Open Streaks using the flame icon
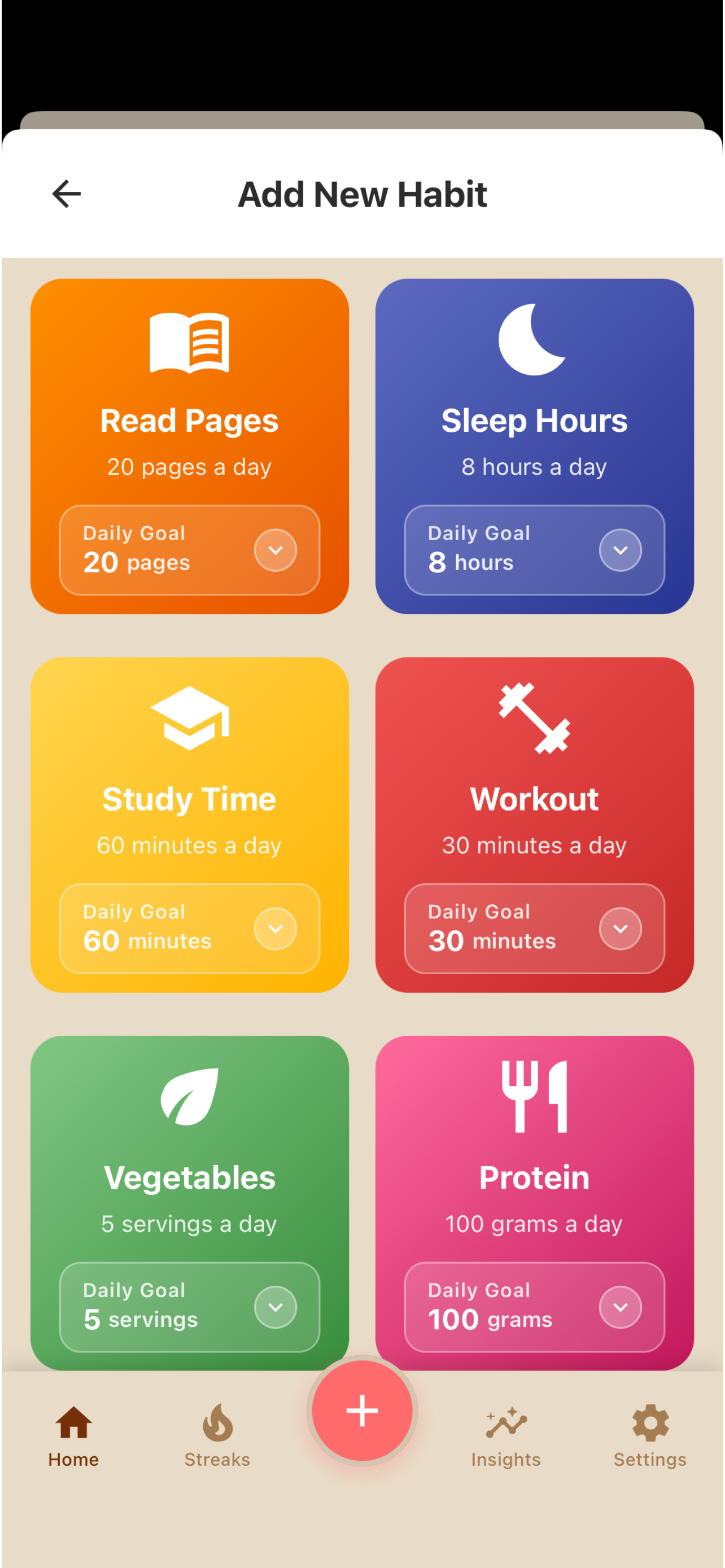This screenshot has width=725, height=1568. pos(217,1424)
